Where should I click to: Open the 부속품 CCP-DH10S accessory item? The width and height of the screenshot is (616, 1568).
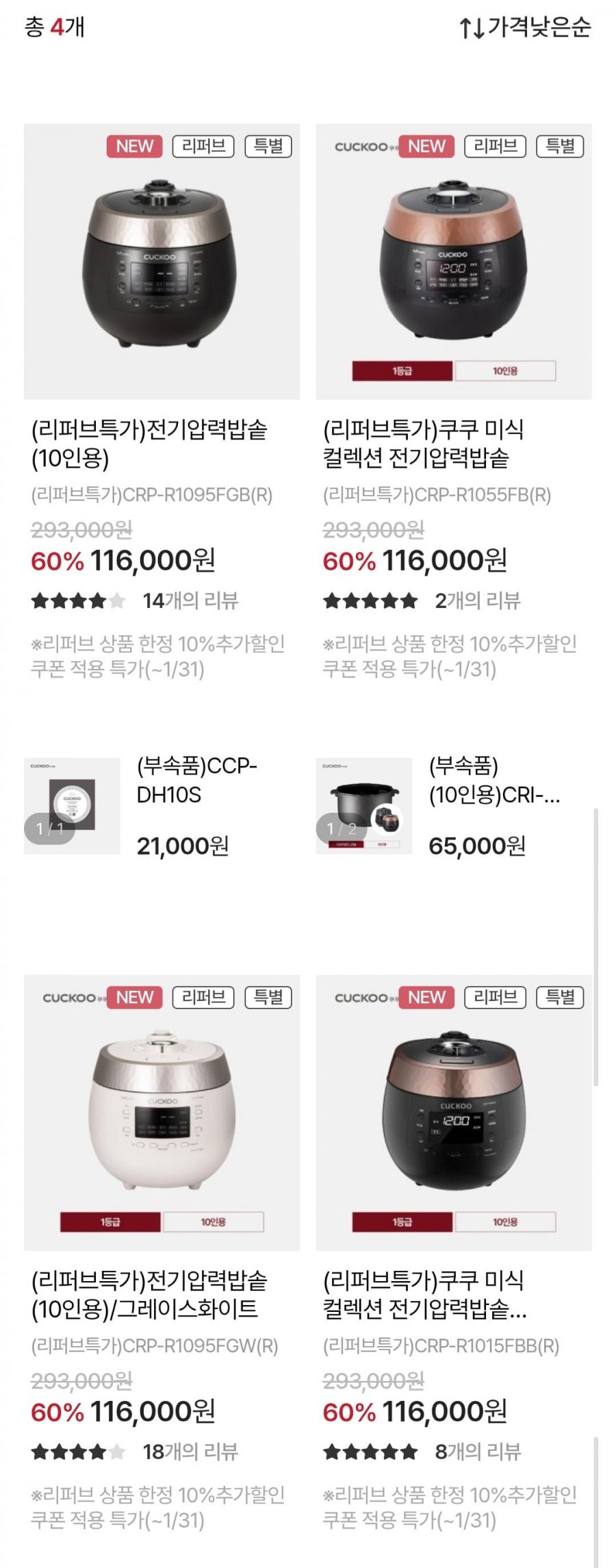coord(72,806)
